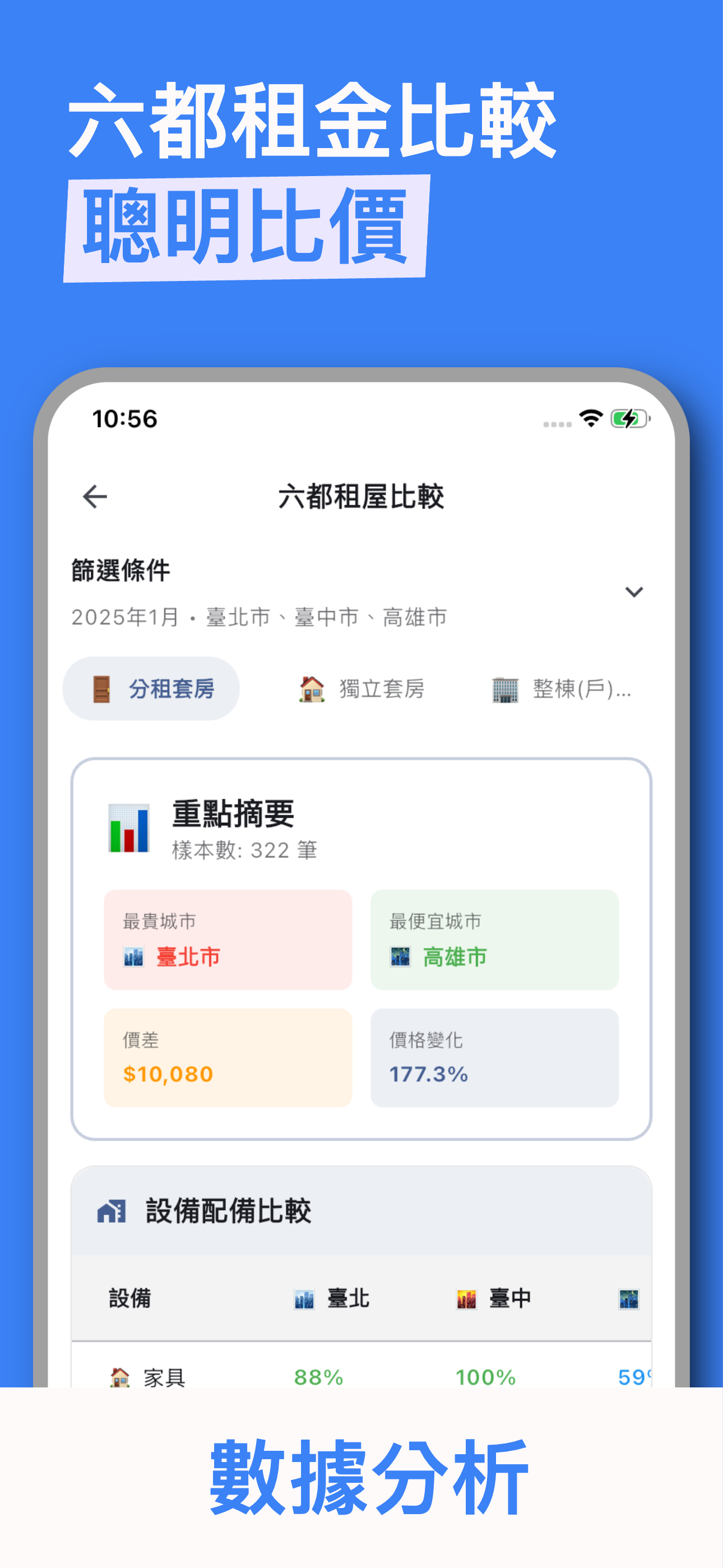Click the 臺中 sunset city icon in table header
The image size is (723, 1568).
click(465, 1297)
